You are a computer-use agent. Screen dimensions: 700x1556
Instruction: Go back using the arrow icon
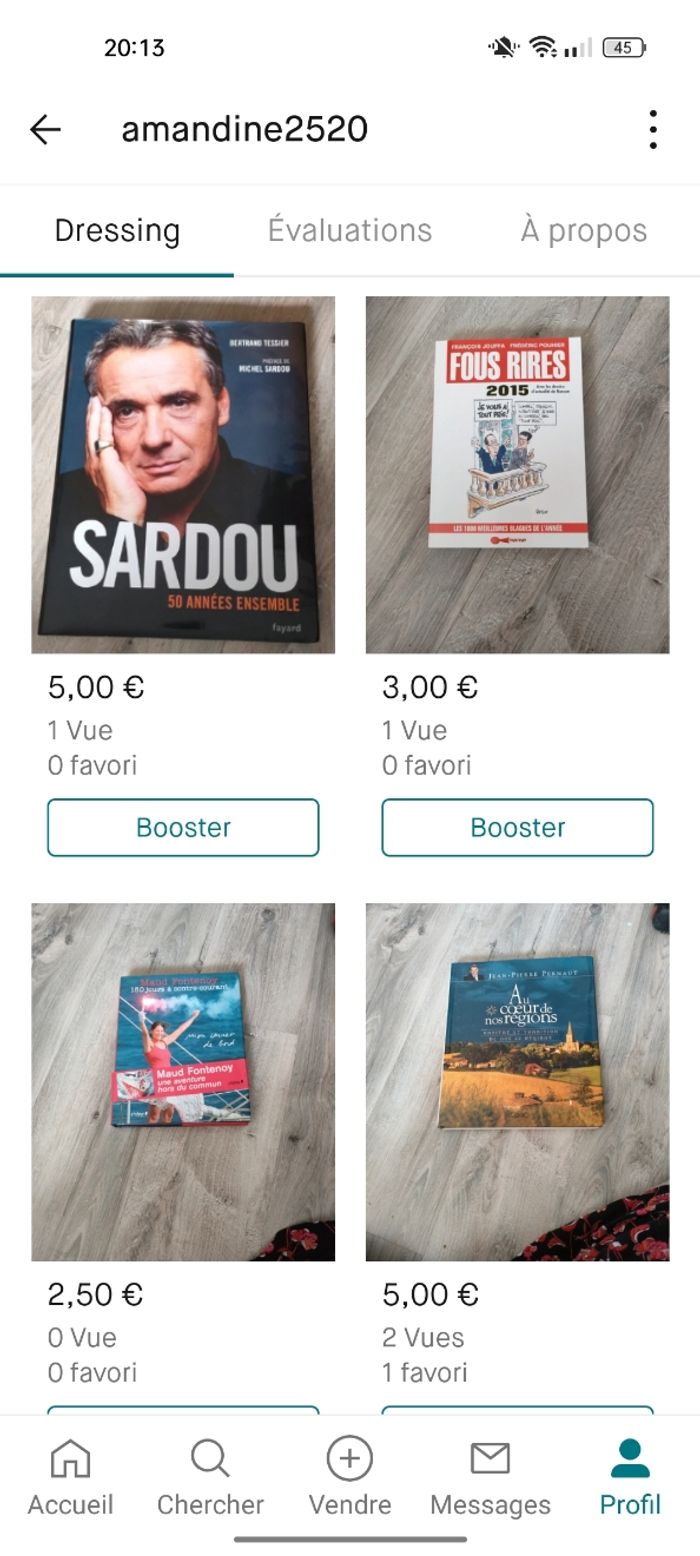46,129
